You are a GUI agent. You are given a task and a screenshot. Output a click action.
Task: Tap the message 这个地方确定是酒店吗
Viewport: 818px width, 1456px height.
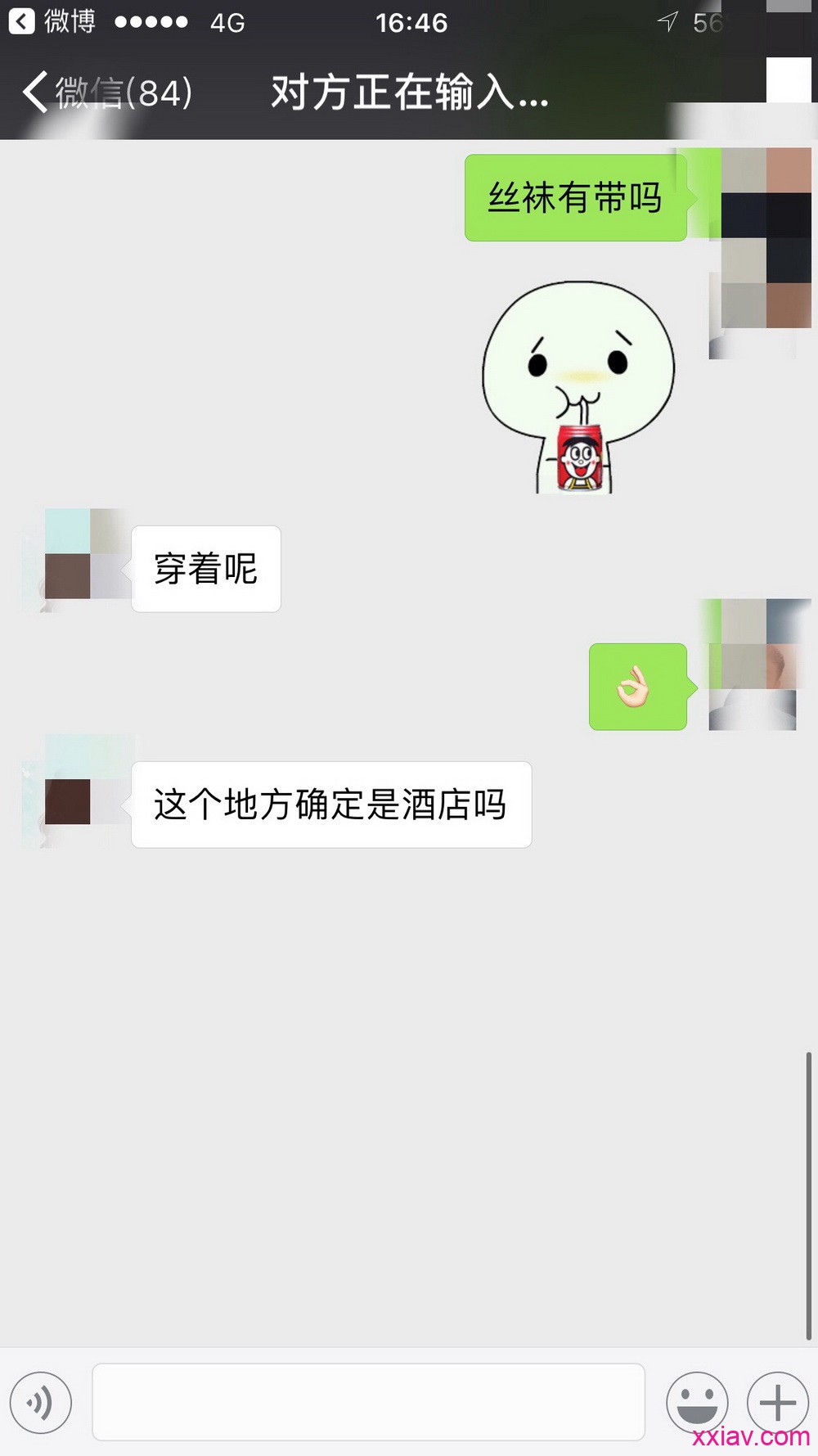tap(330, 805)
